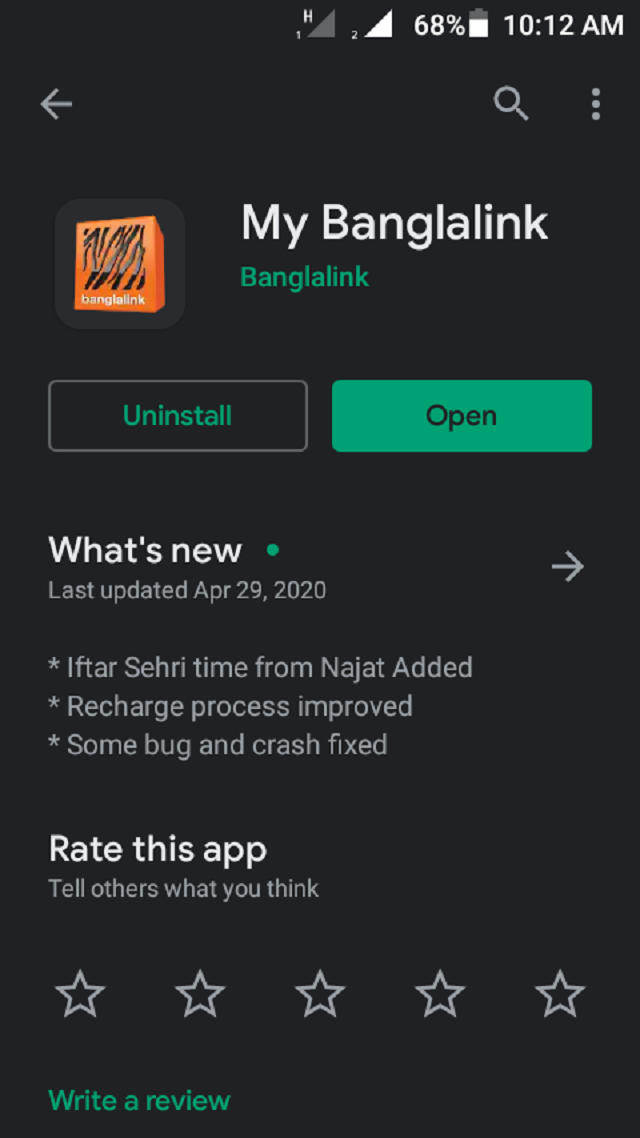Go back using the top arrow
The width and height of the screenshot is (640, 1138).
pos(56,104)
